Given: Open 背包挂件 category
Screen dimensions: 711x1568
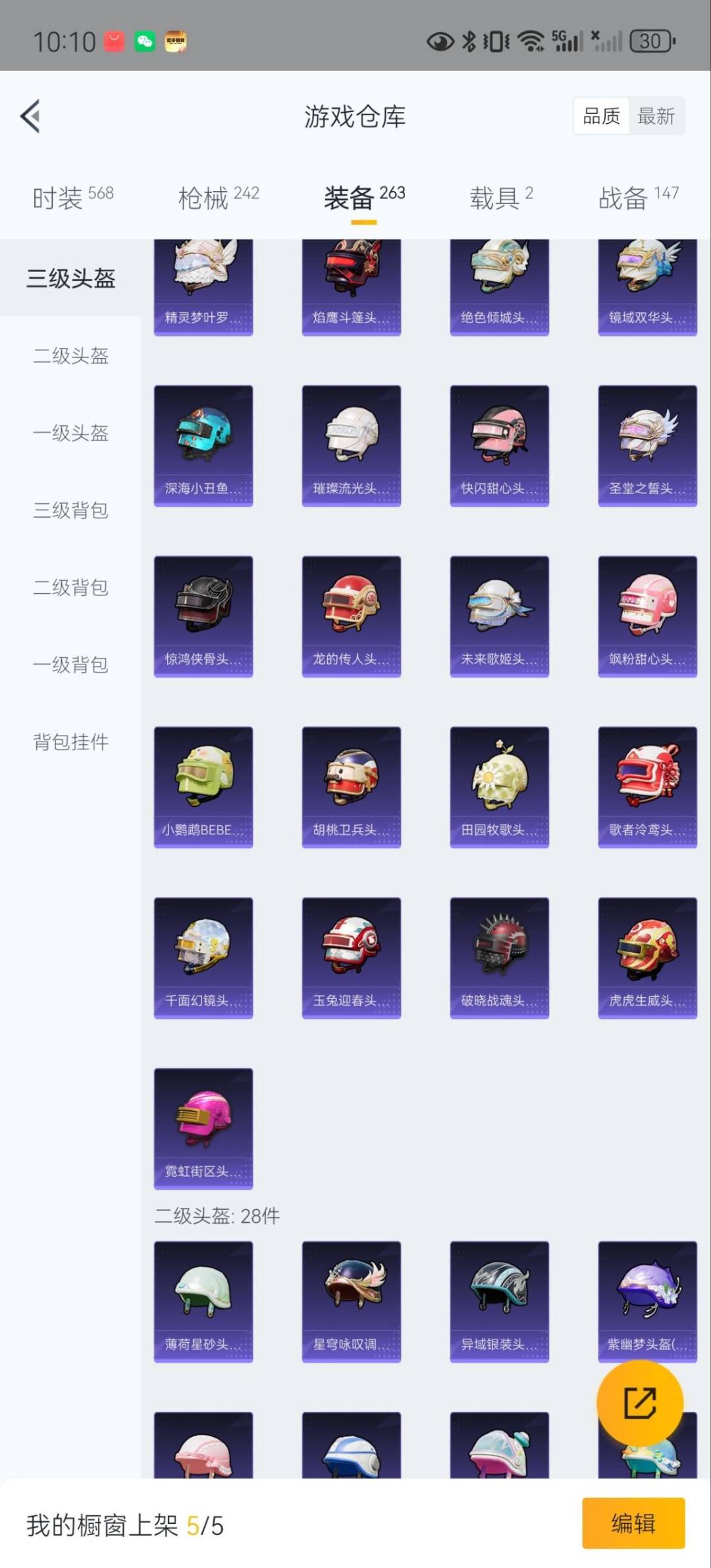Looking at the screenshot, I should (70, 742).
